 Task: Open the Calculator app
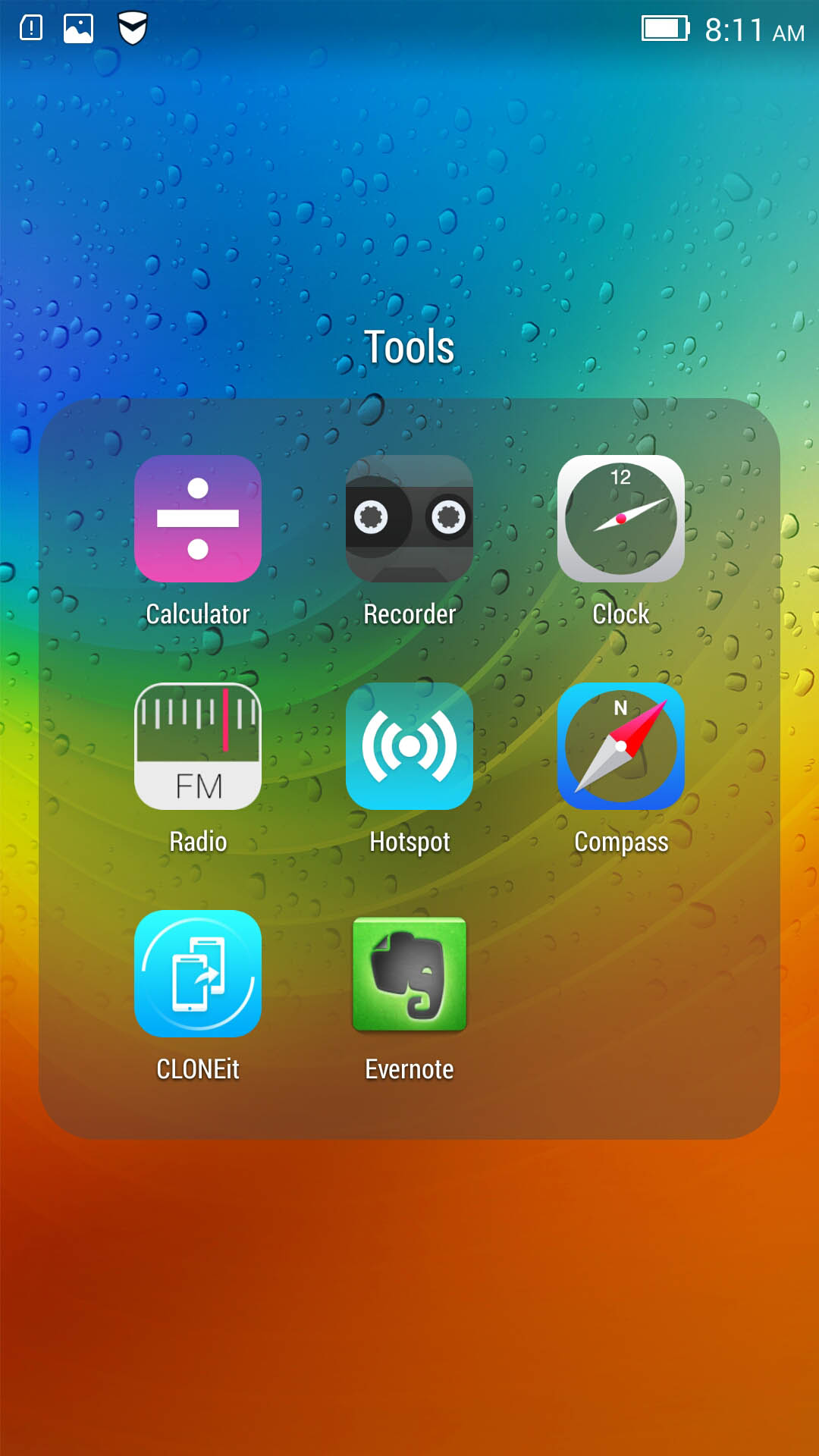click(198, 519)
